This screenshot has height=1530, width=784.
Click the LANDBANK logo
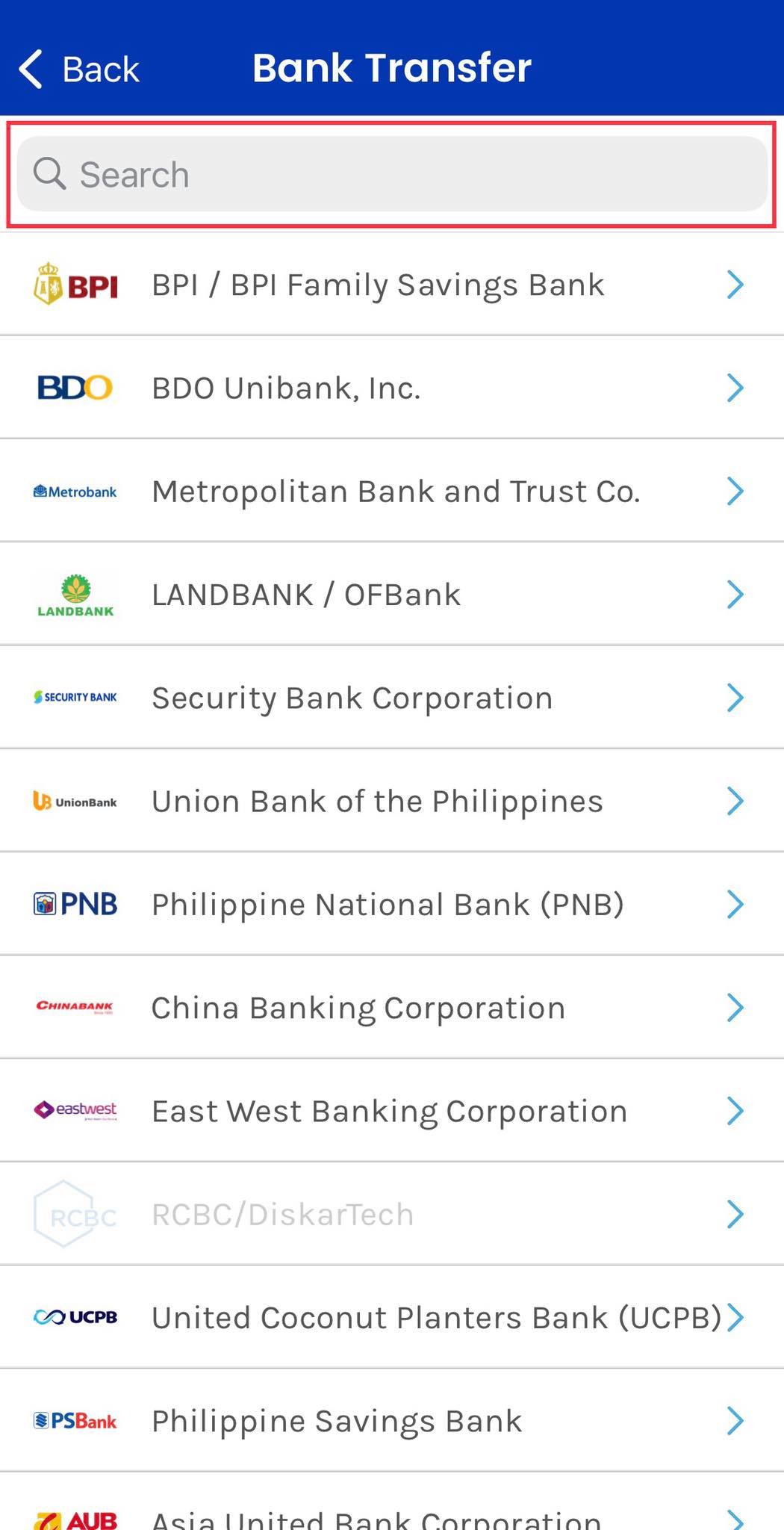[x=75, y=594]
